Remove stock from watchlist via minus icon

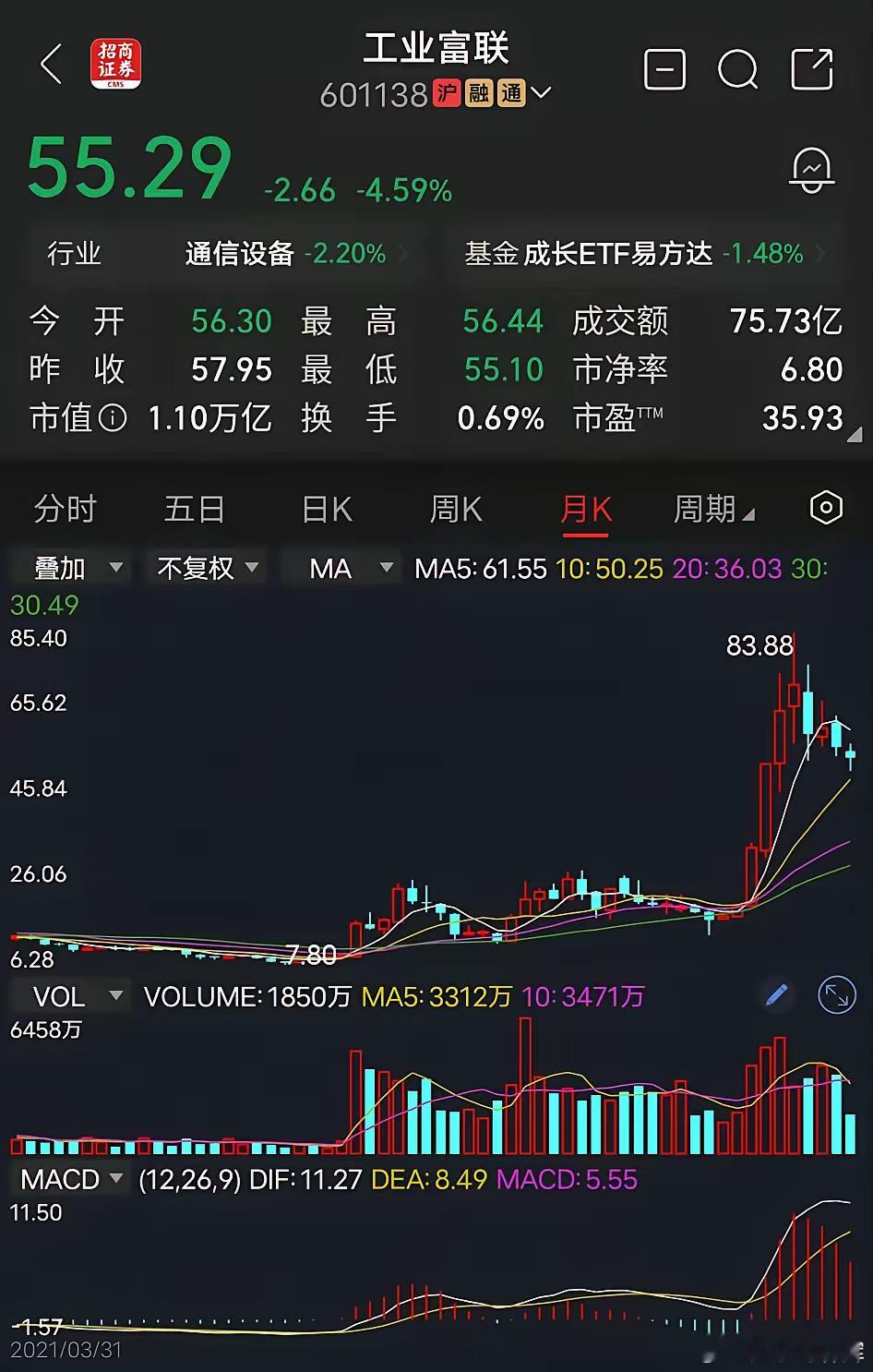(x=664, y=69)
